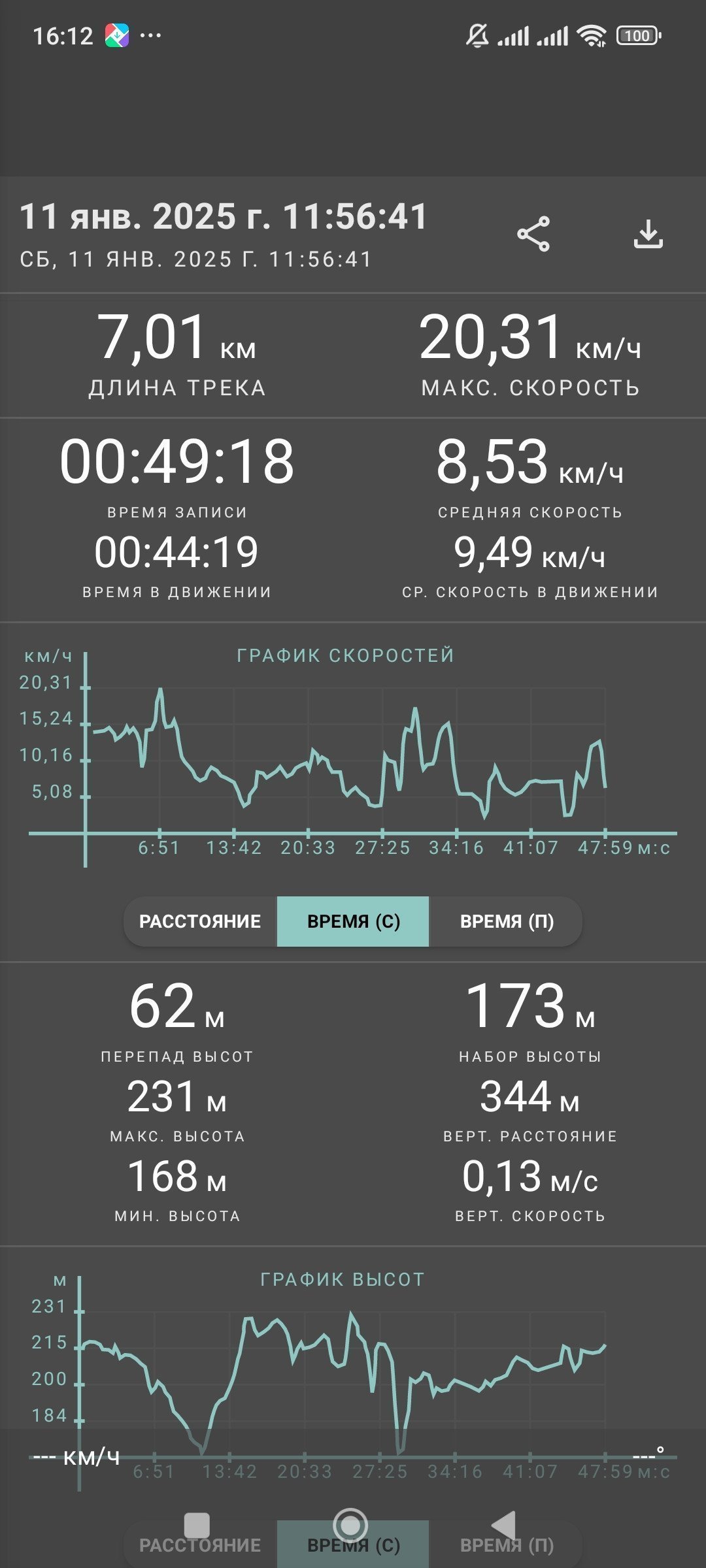Switch speed graph to Время (П)
Screen dimensions: 706x1568
506,921
